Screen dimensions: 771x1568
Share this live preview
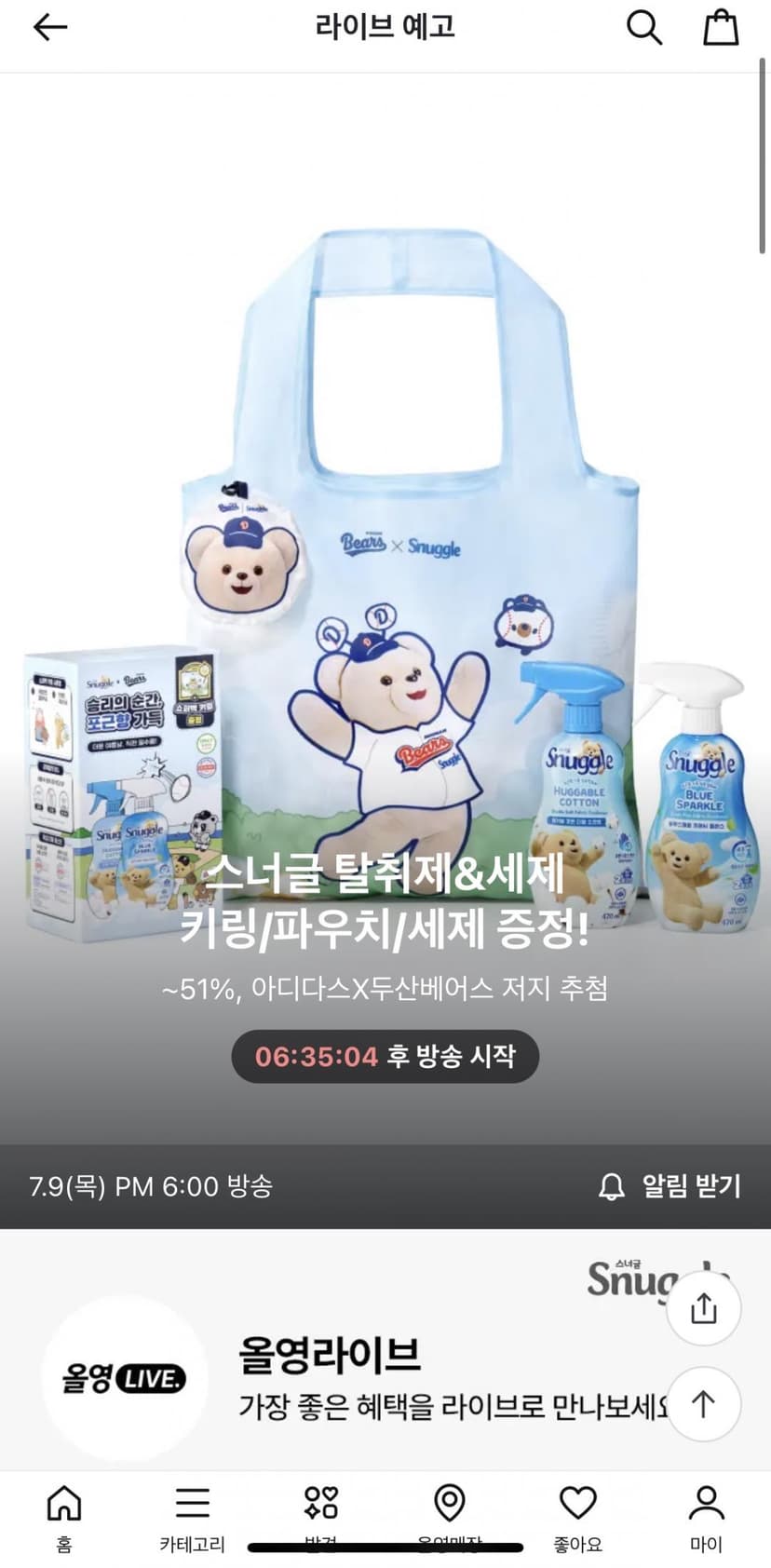point(704,1307)
